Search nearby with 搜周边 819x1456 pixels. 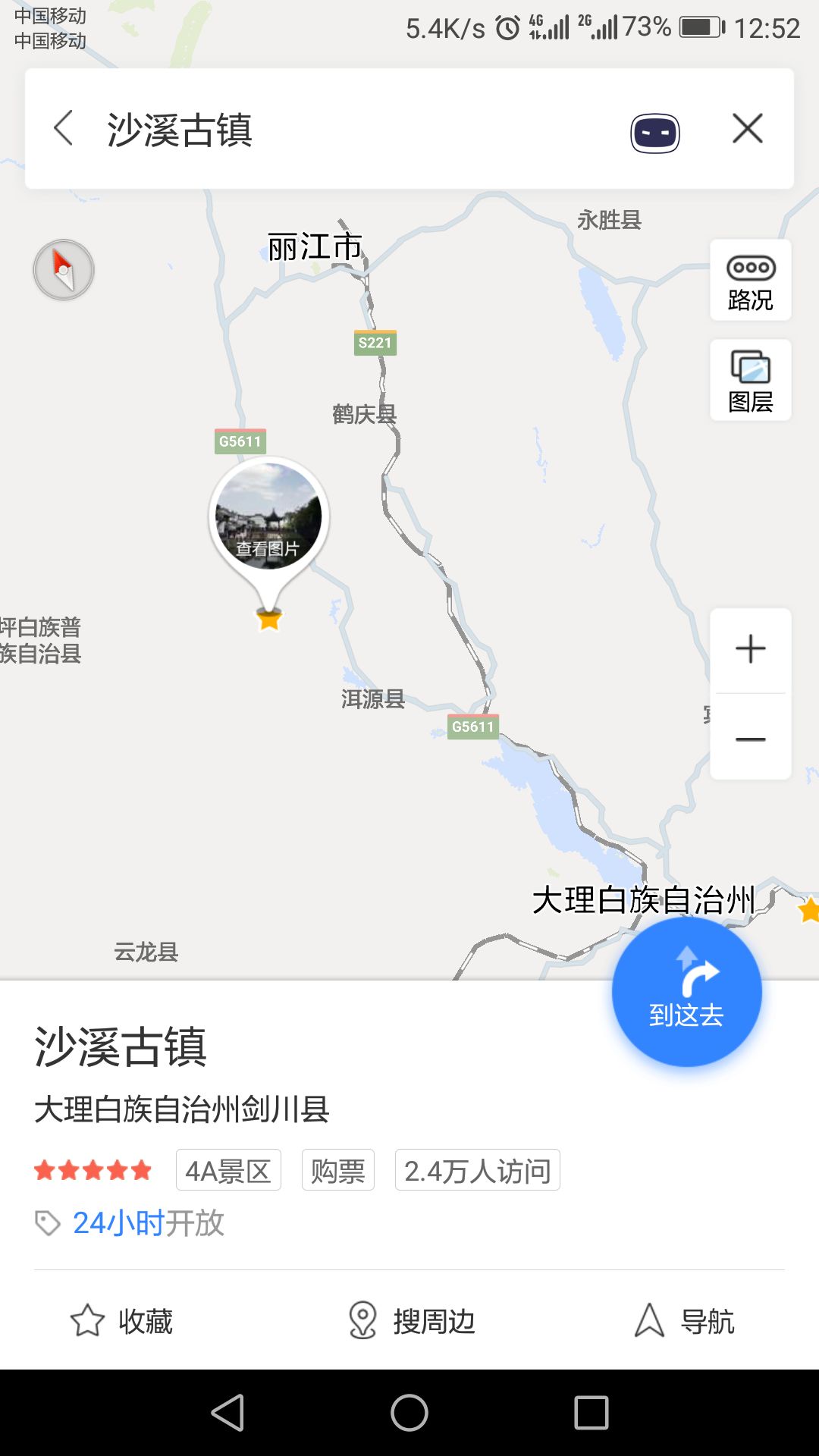(x=413, y=1321)
